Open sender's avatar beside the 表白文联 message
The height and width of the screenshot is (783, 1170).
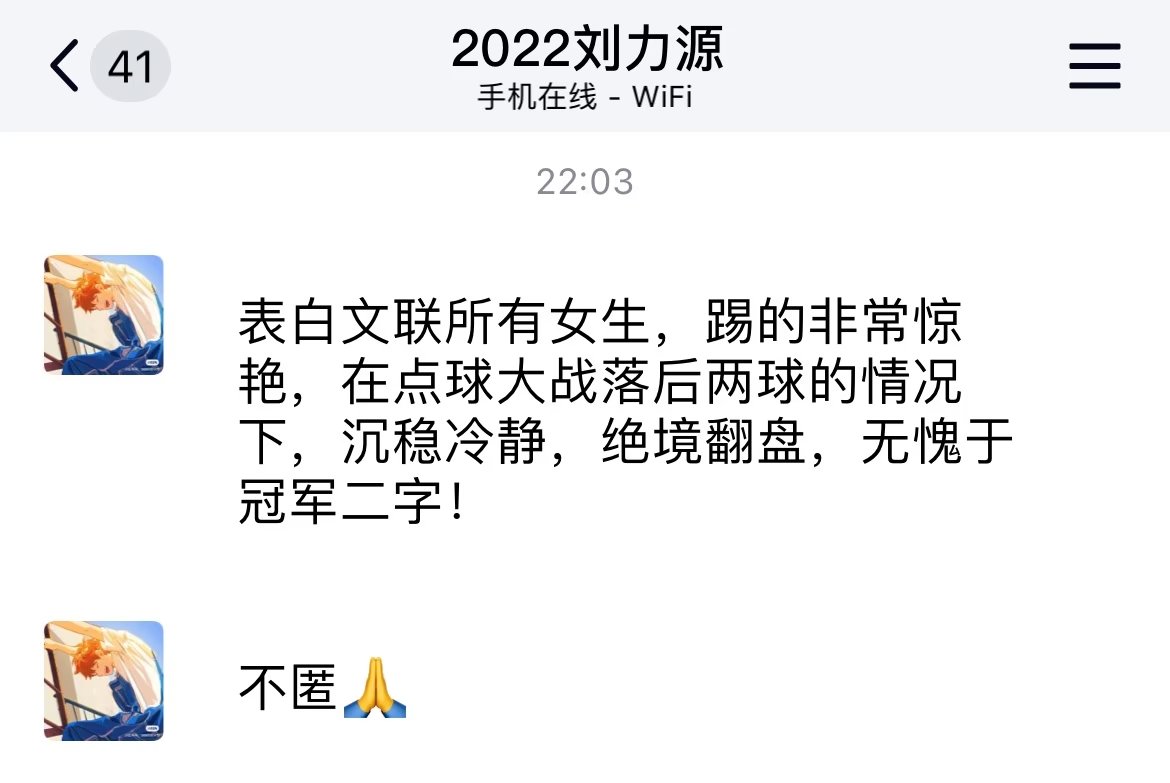pyautogui.click(x=103, y=314)
